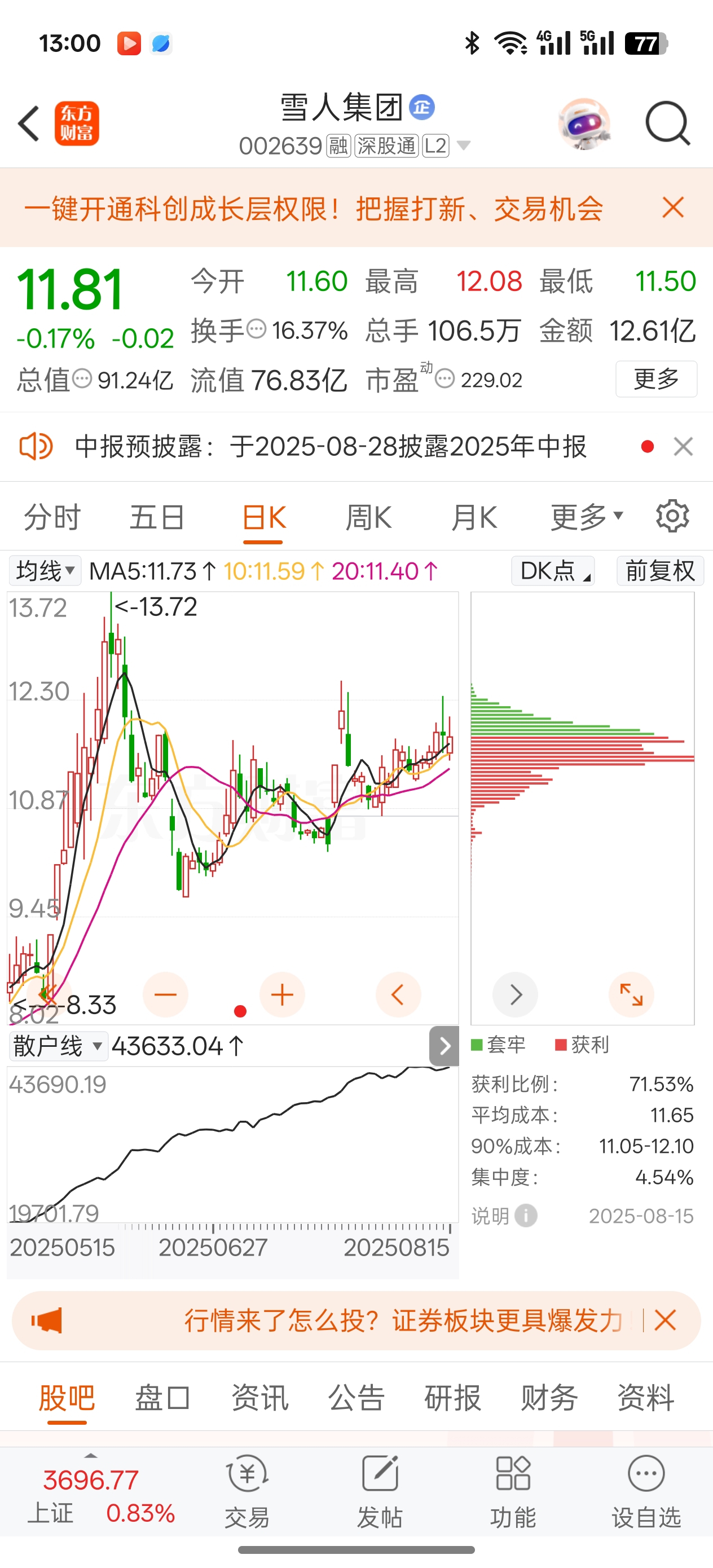The width and height of the screenshot is (713, 1568).
Task: Open the search magnifier icon
Action: tap(667, 124)
